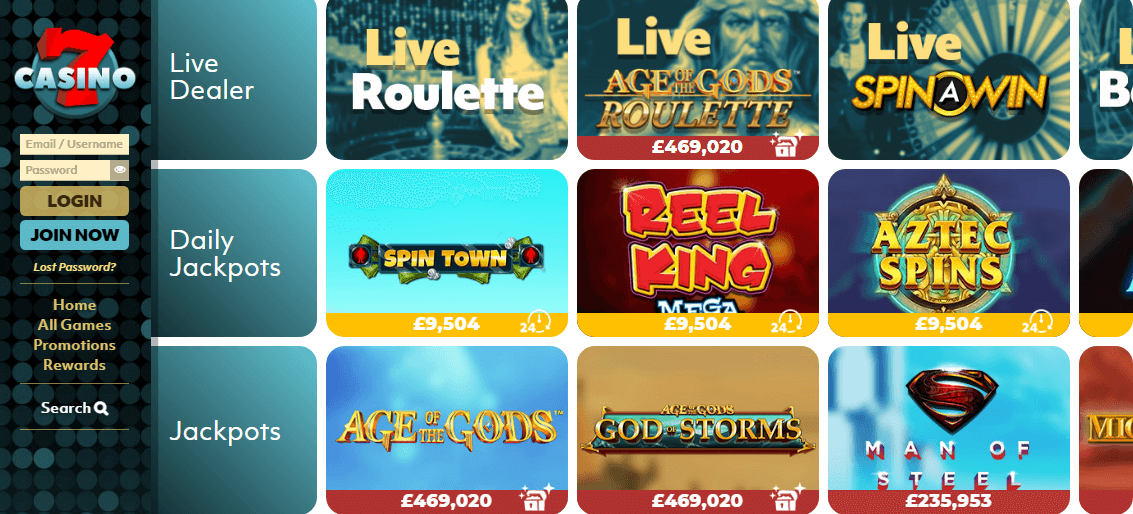Screen dimensions: 1133x514
Task: Open the Rewards page
Action: click(74, 365)
